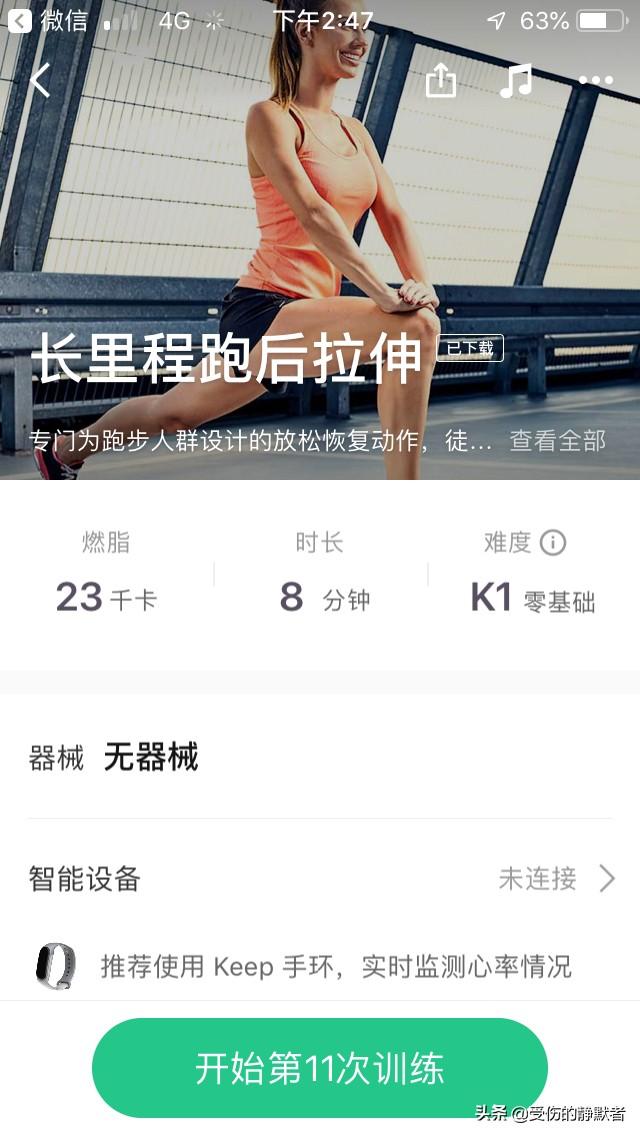This screenshot has height=1136, width=640.
Task: Share this stretching course
Action: 441,80
